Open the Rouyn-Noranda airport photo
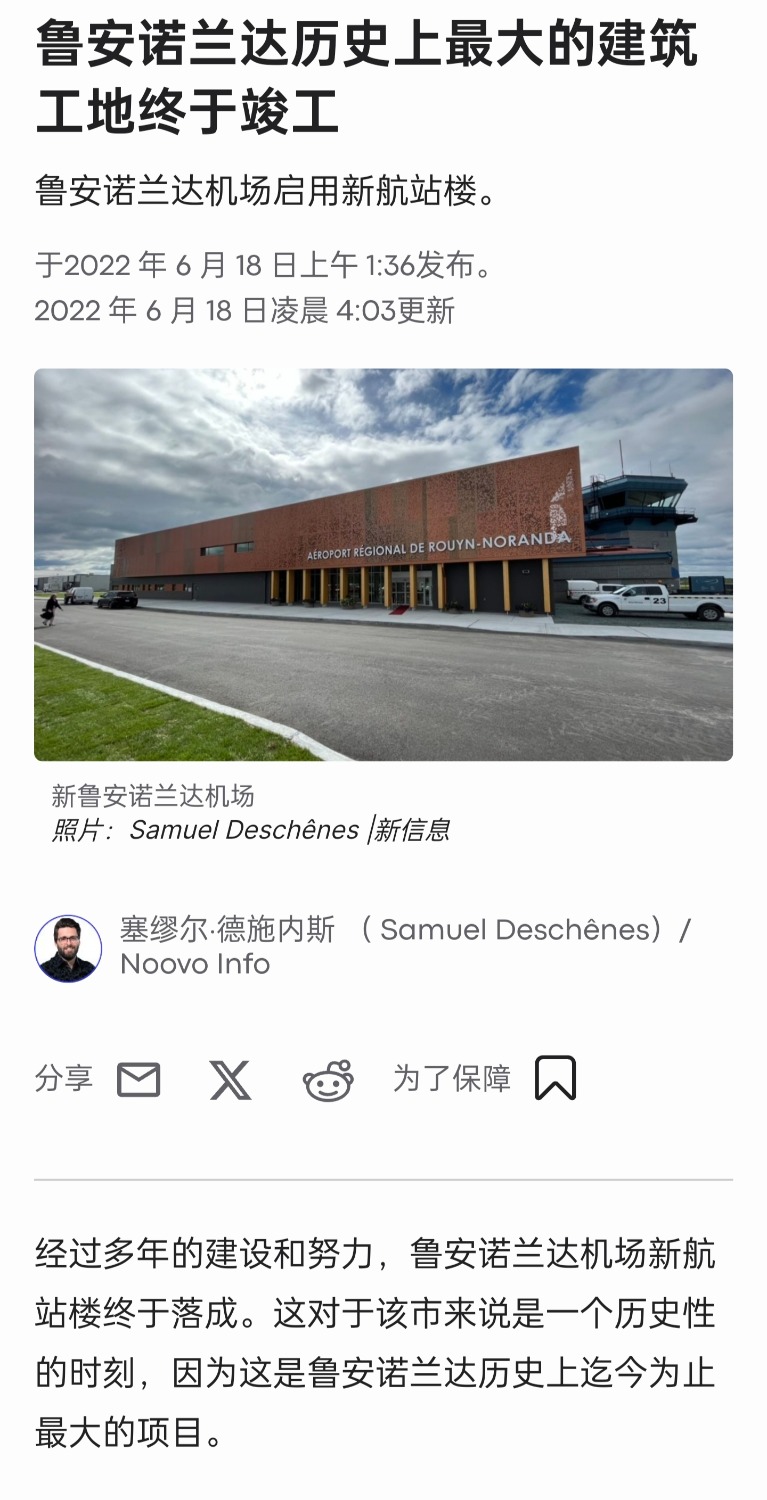The image size is (767, 1500). 383,564
